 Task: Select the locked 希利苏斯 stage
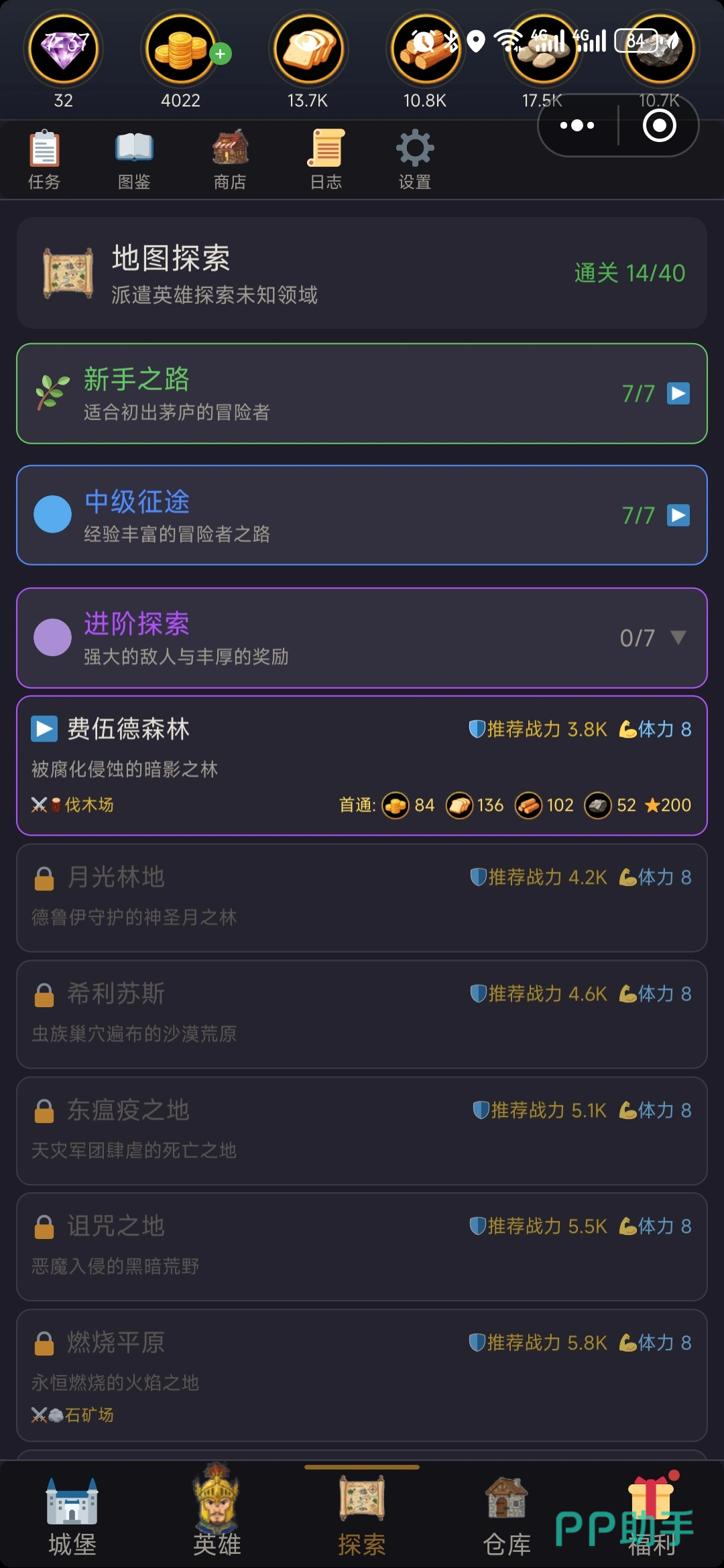[x=362, y=1014]
